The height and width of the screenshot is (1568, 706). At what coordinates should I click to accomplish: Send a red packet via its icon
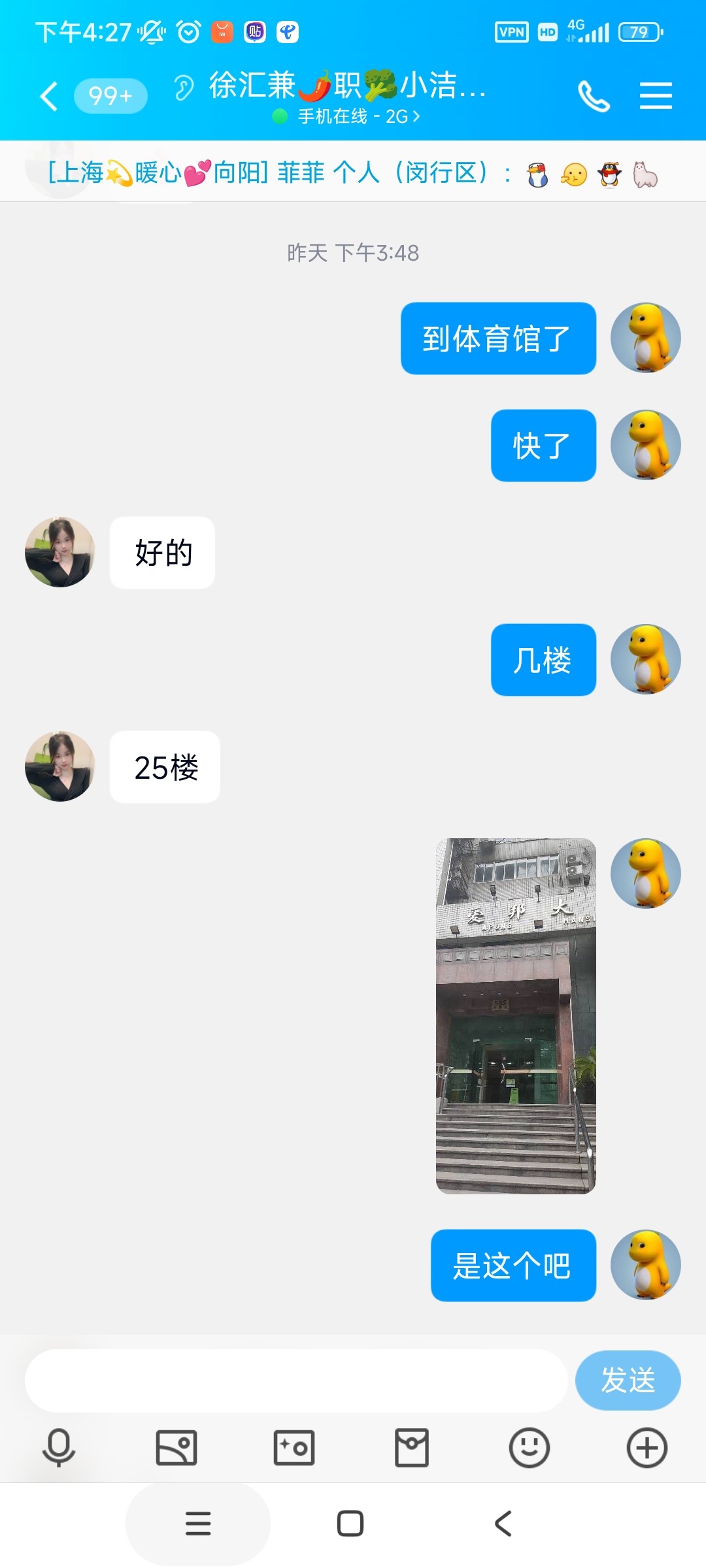(412, 1448)
